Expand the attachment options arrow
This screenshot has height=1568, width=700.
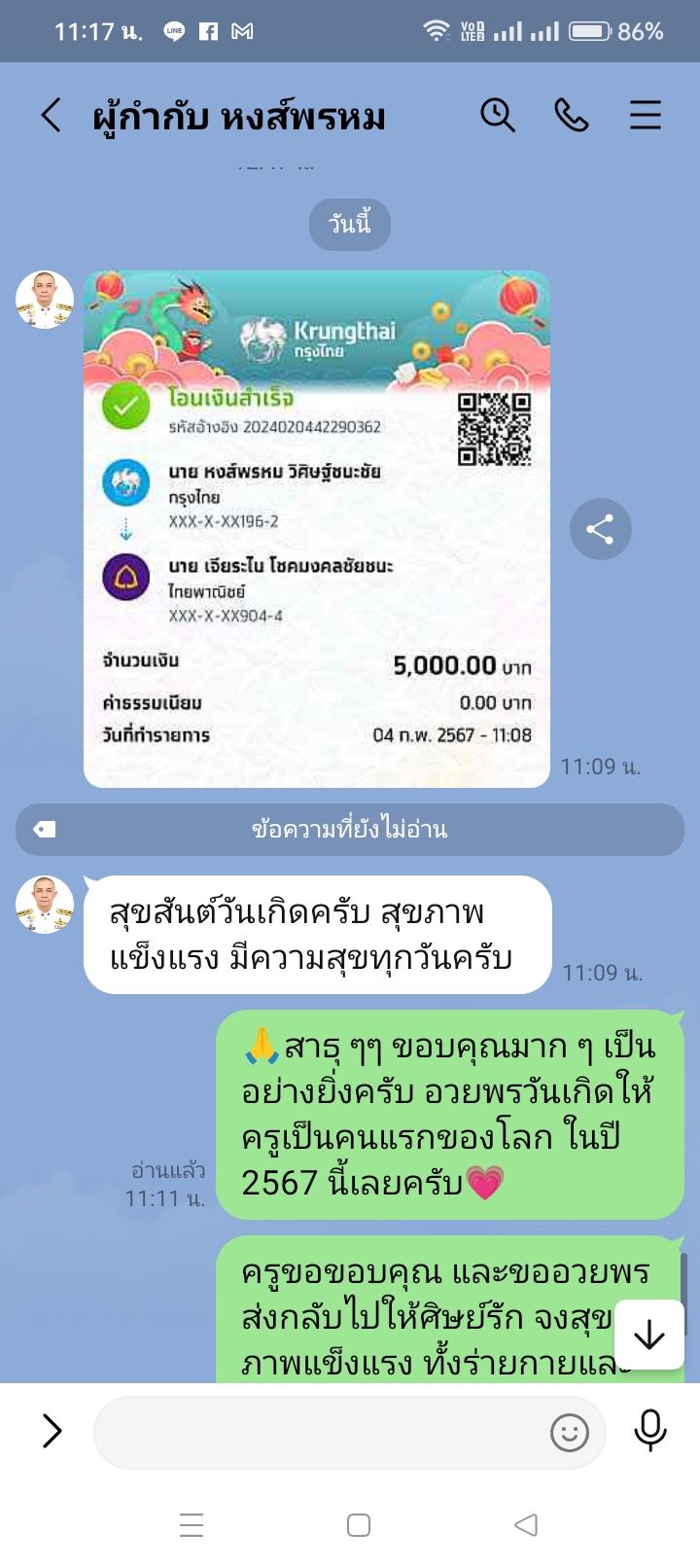[52, 1431]
